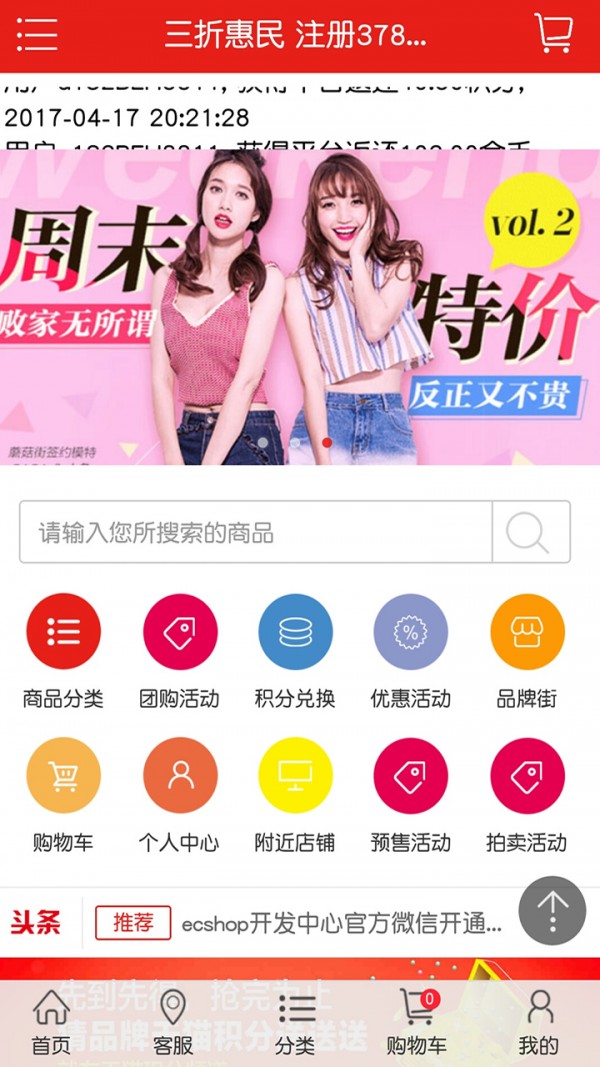600x1067 pixels.
Task: Open the shopping cart icon in the header
Action: tap(553, 35)
